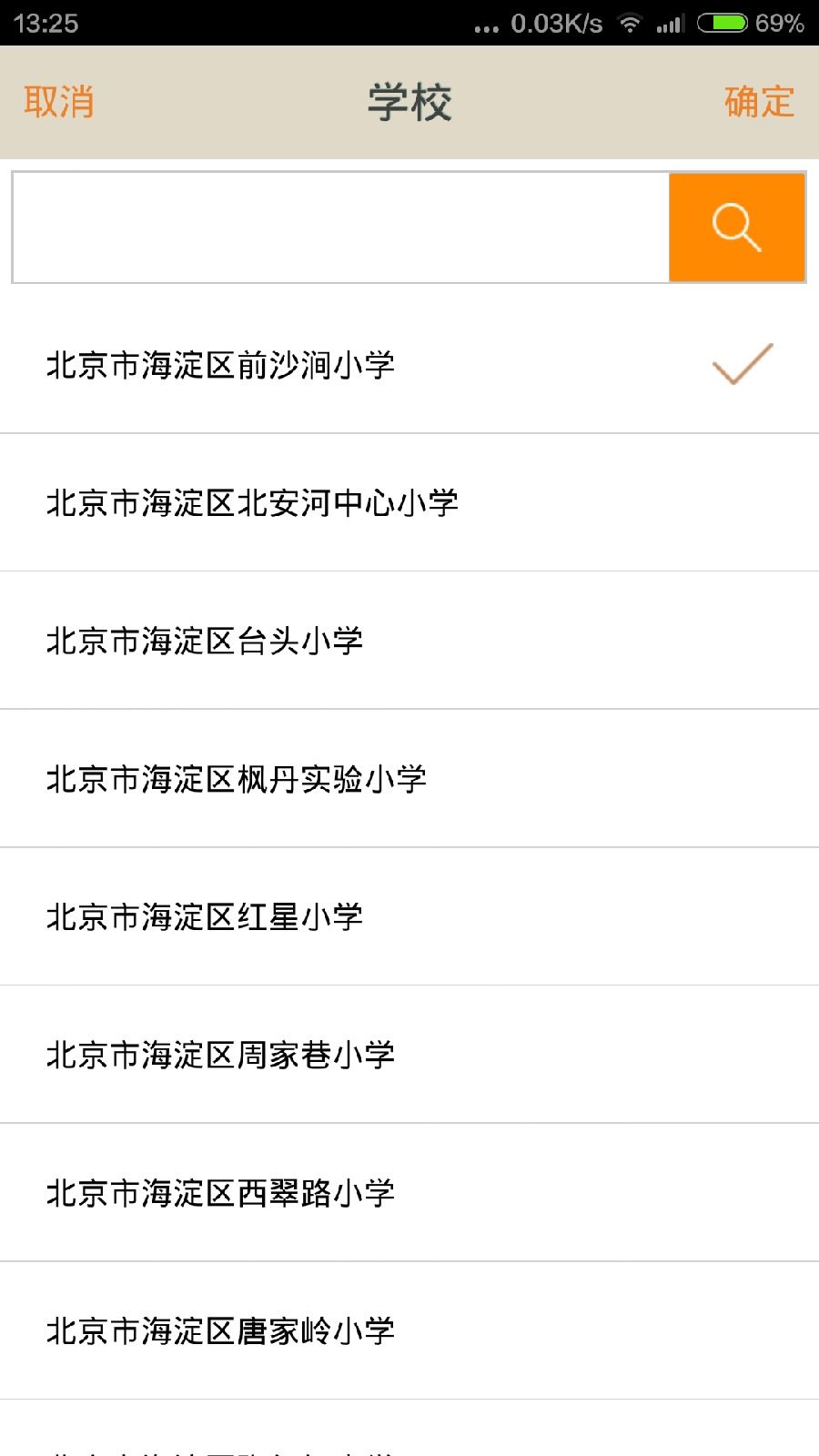Viewport: 819px width, 1456px height.
Task: Choose 北京市海淀区周家巷小学
Action: click(x=220, y=1055)
